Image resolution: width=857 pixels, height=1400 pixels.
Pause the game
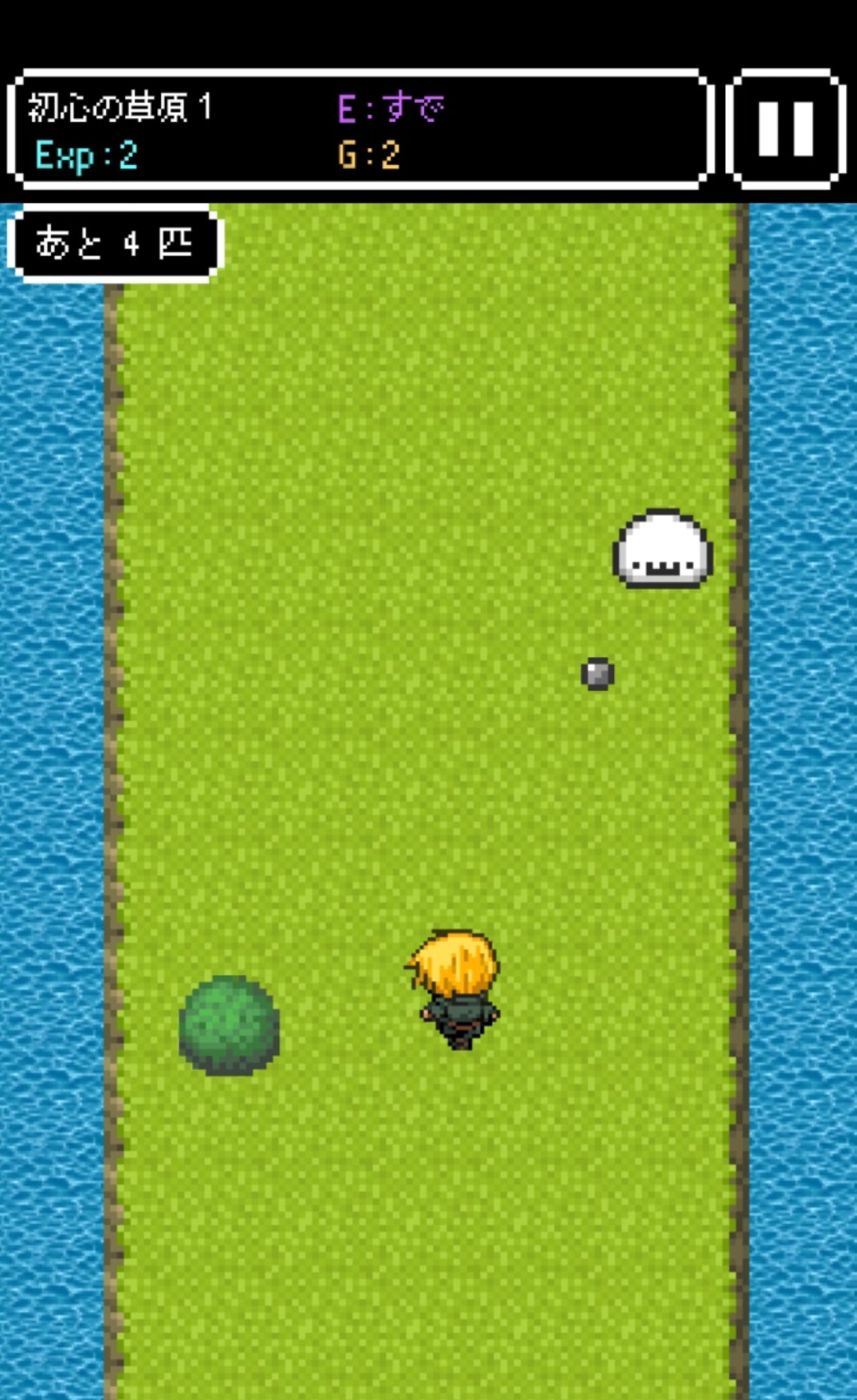pyautogui.click(x=785, y=129)
